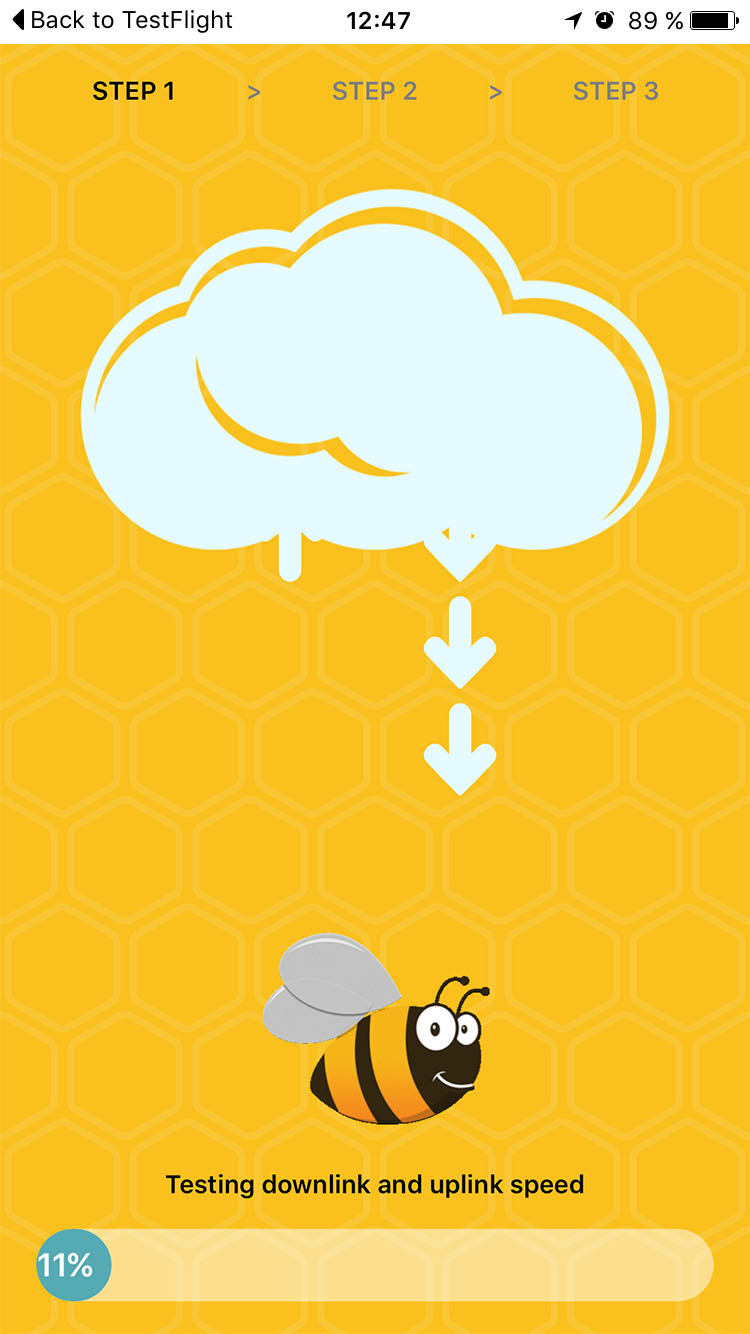The image size is (750, 1334).
Task: Return via Back to TestFlight
Action: 122,20
